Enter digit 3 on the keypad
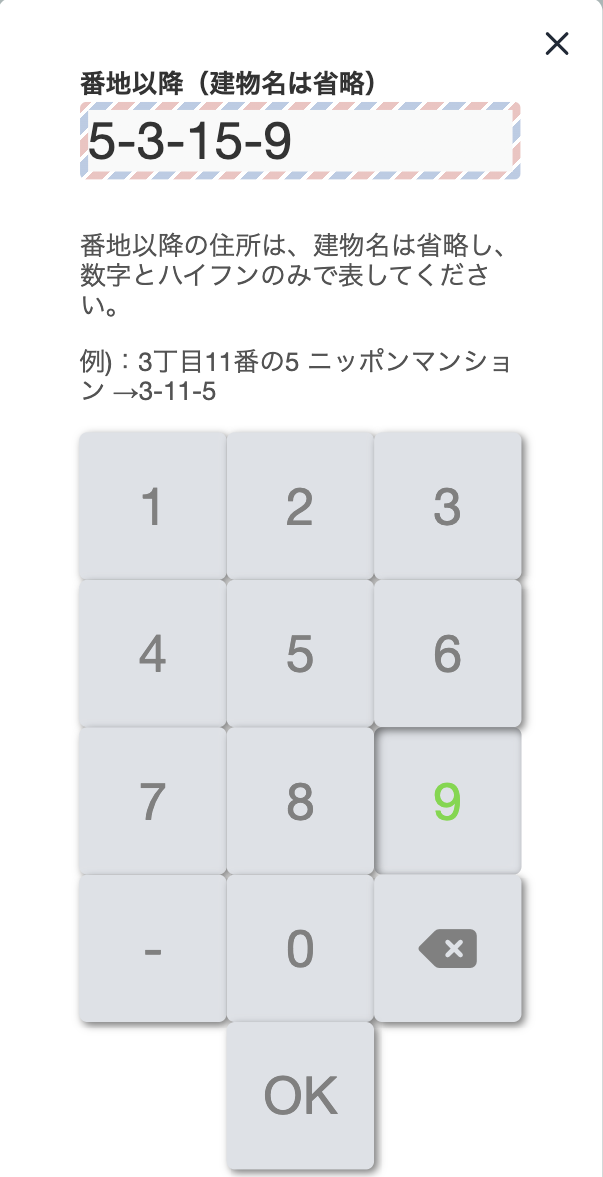This screenshot has width=603, height=1177. (448, 505)
